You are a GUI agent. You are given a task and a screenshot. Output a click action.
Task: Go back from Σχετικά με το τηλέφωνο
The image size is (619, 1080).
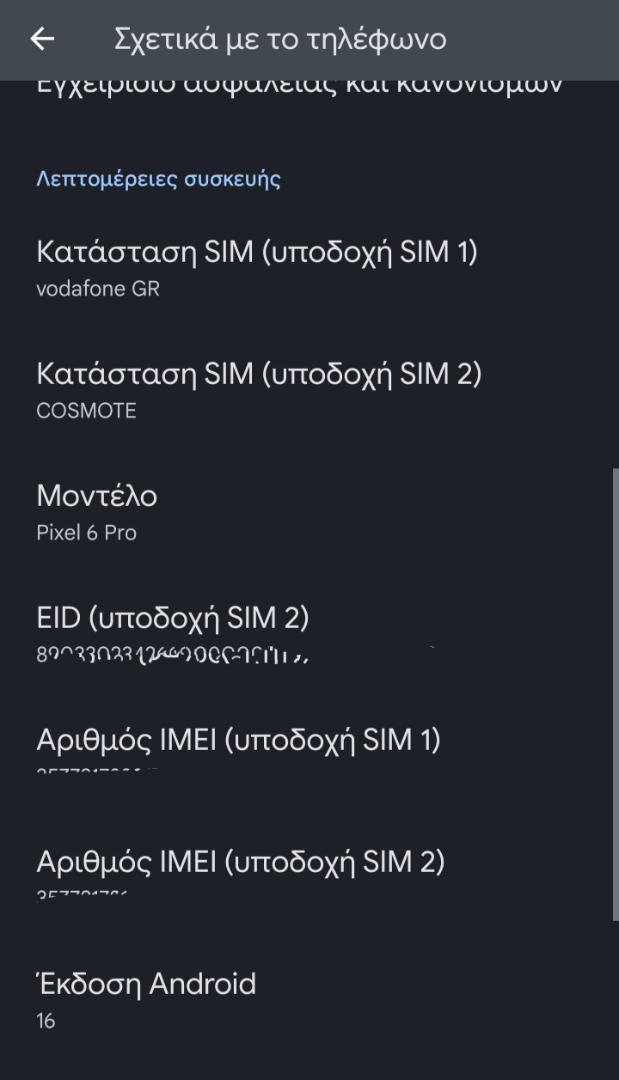(x=42, y=39)
